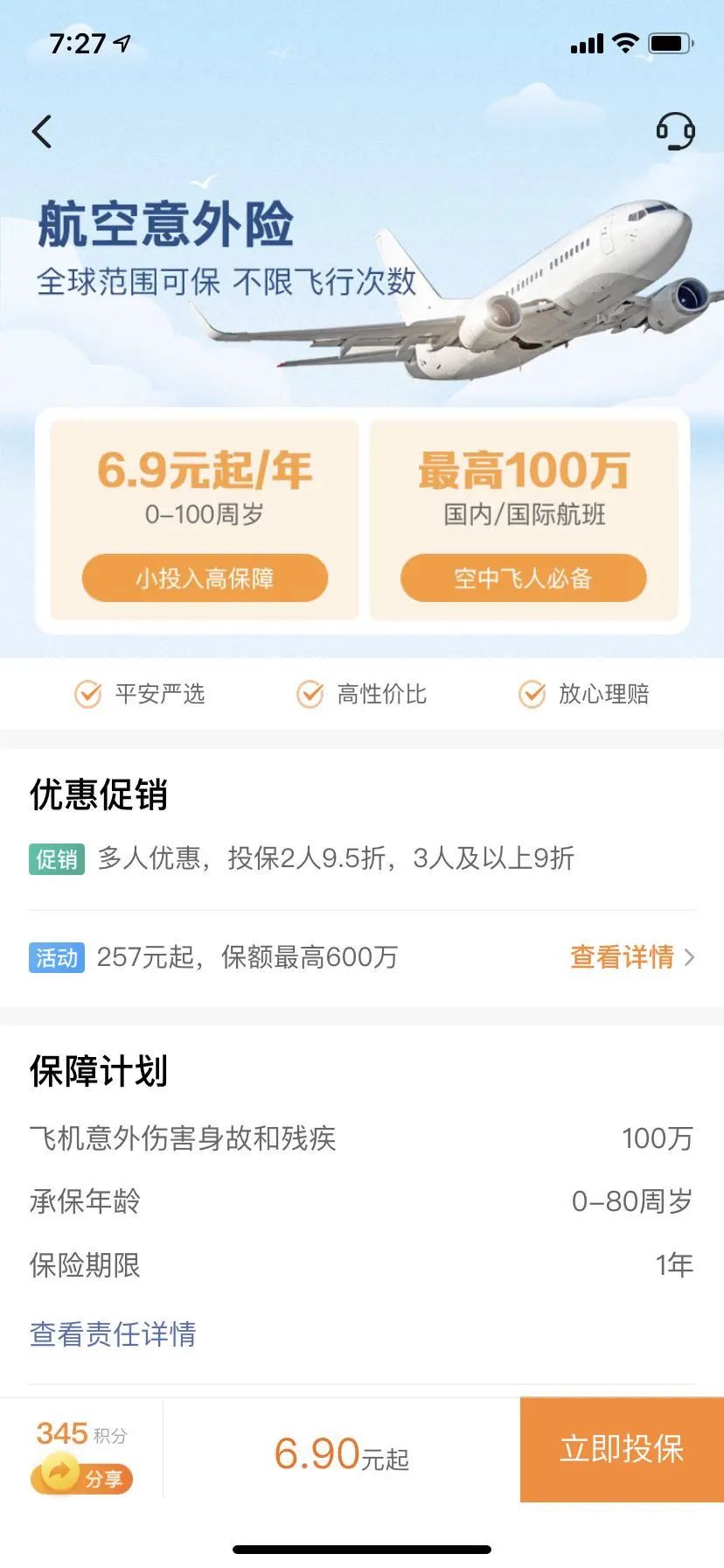This screenshot has height=1568, width=724.
Task: Click the blue 活动 activity badge
Action: pyautogui.click(x=56, y=958)
